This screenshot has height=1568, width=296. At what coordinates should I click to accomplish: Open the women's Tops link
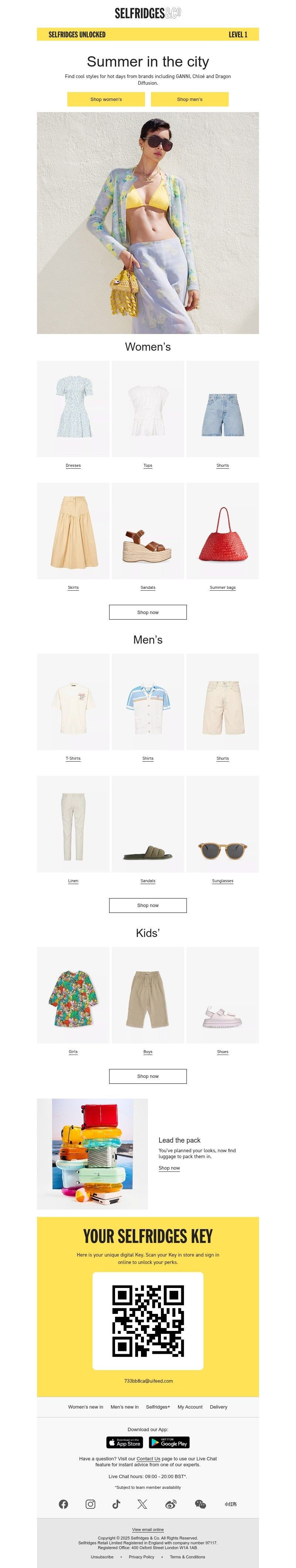click(x=148, y=466)
